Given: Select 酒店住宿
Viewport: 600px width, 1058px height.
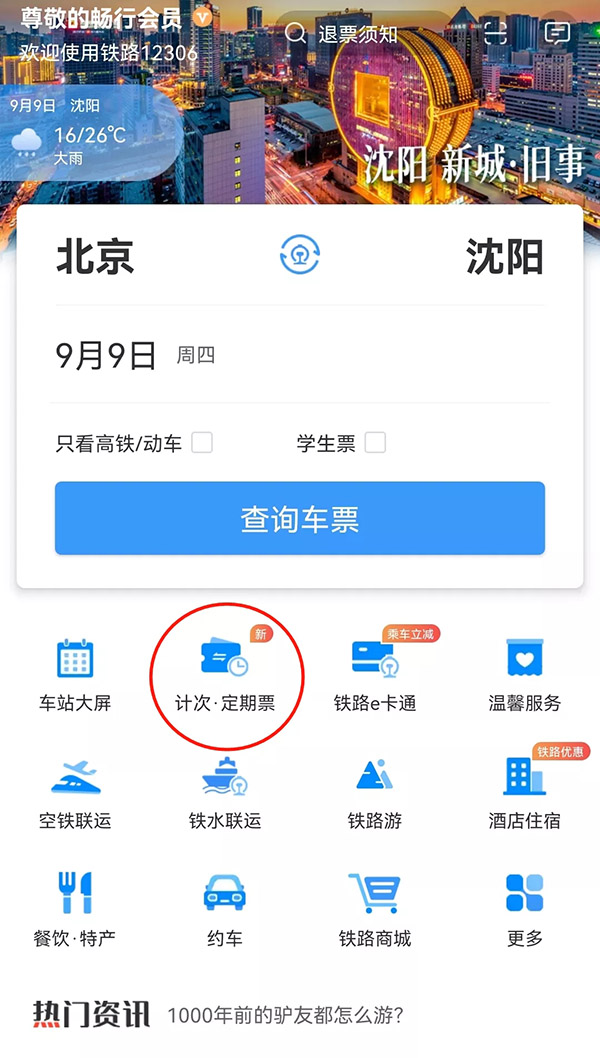Looking at the screenshot, I should (x=525, y=793).
